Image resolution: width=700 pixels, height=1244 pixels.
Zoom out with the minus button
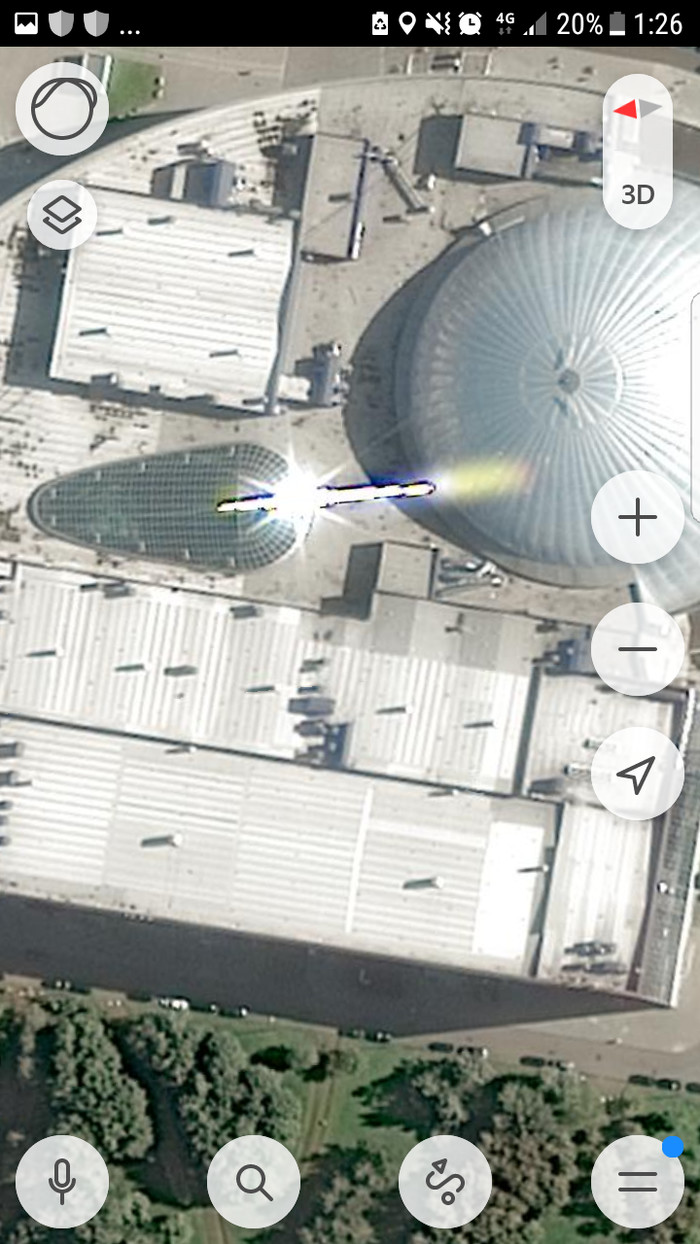pyautogui.click(x=637, y=649)
